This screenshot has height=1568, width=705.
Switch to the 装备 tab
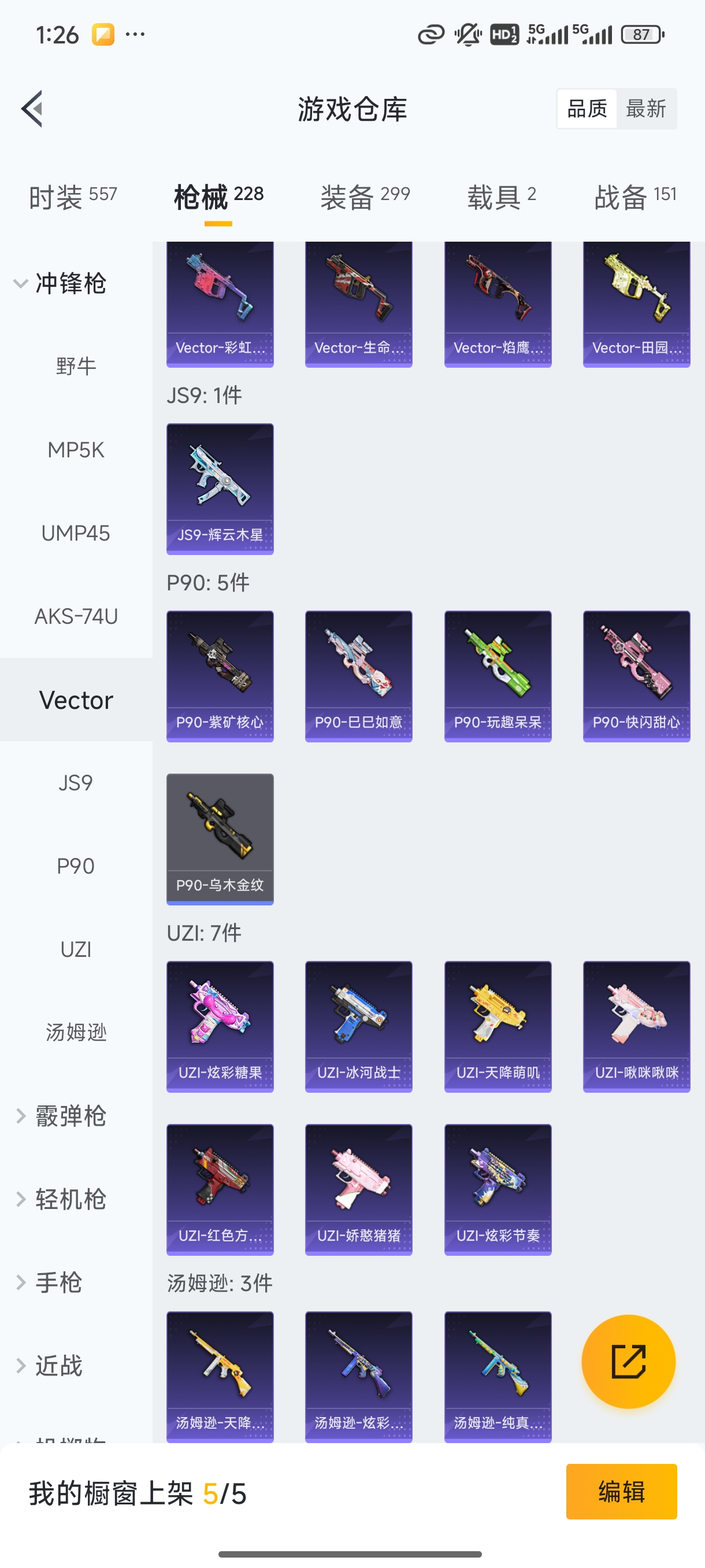tap(365, 197)
